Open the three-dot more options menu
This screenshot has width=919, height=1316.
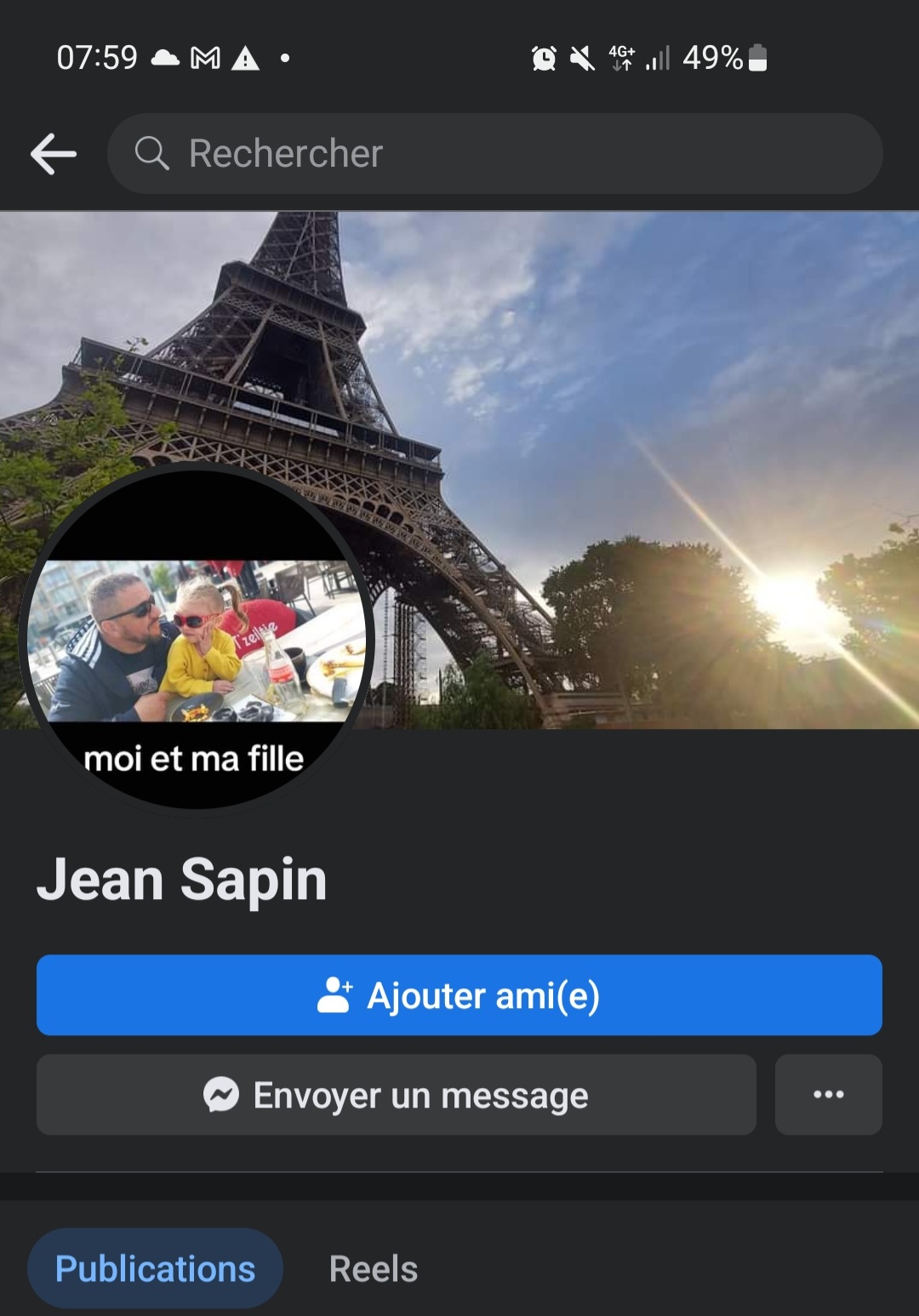[x=828, y=1095]
